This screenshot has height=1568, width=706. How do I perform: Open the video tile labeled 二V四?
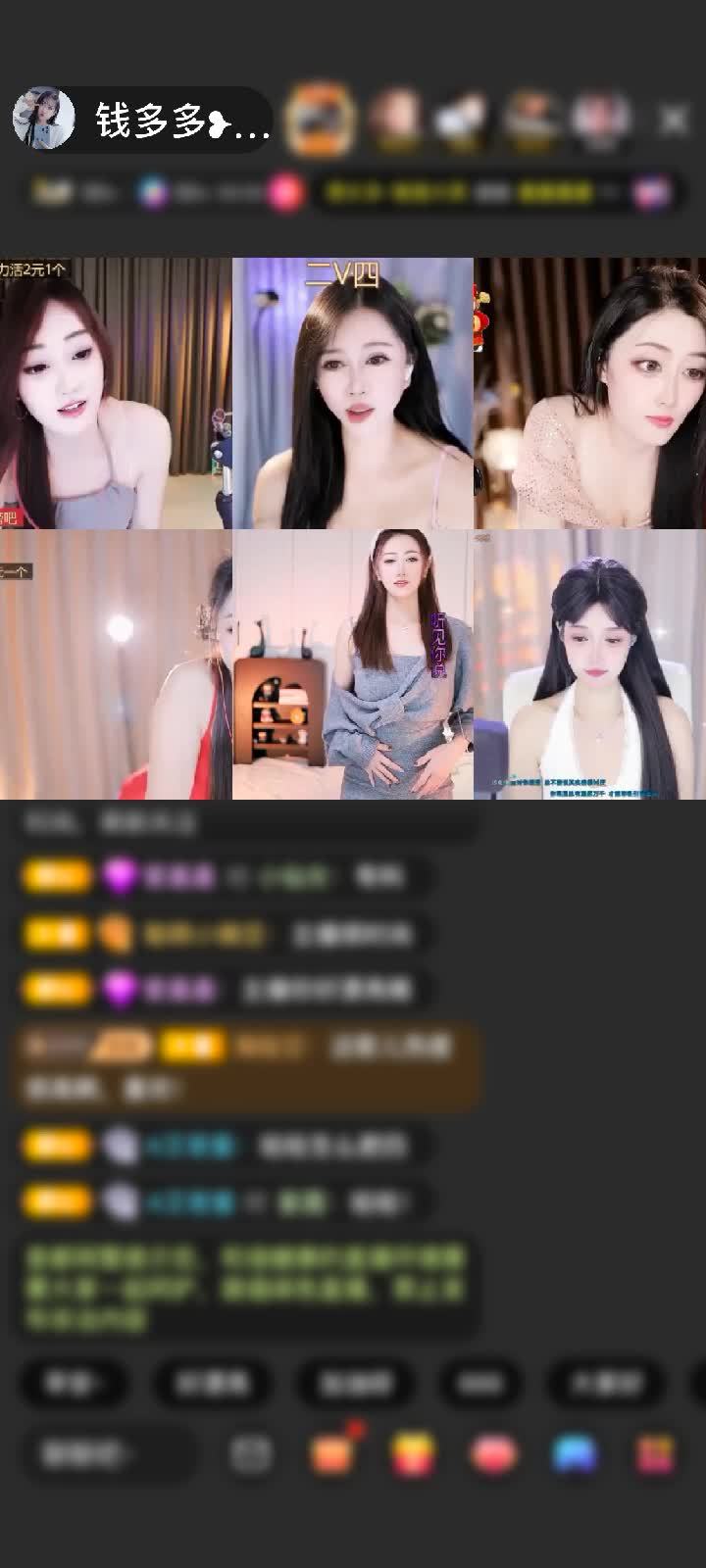pos(353,392)
